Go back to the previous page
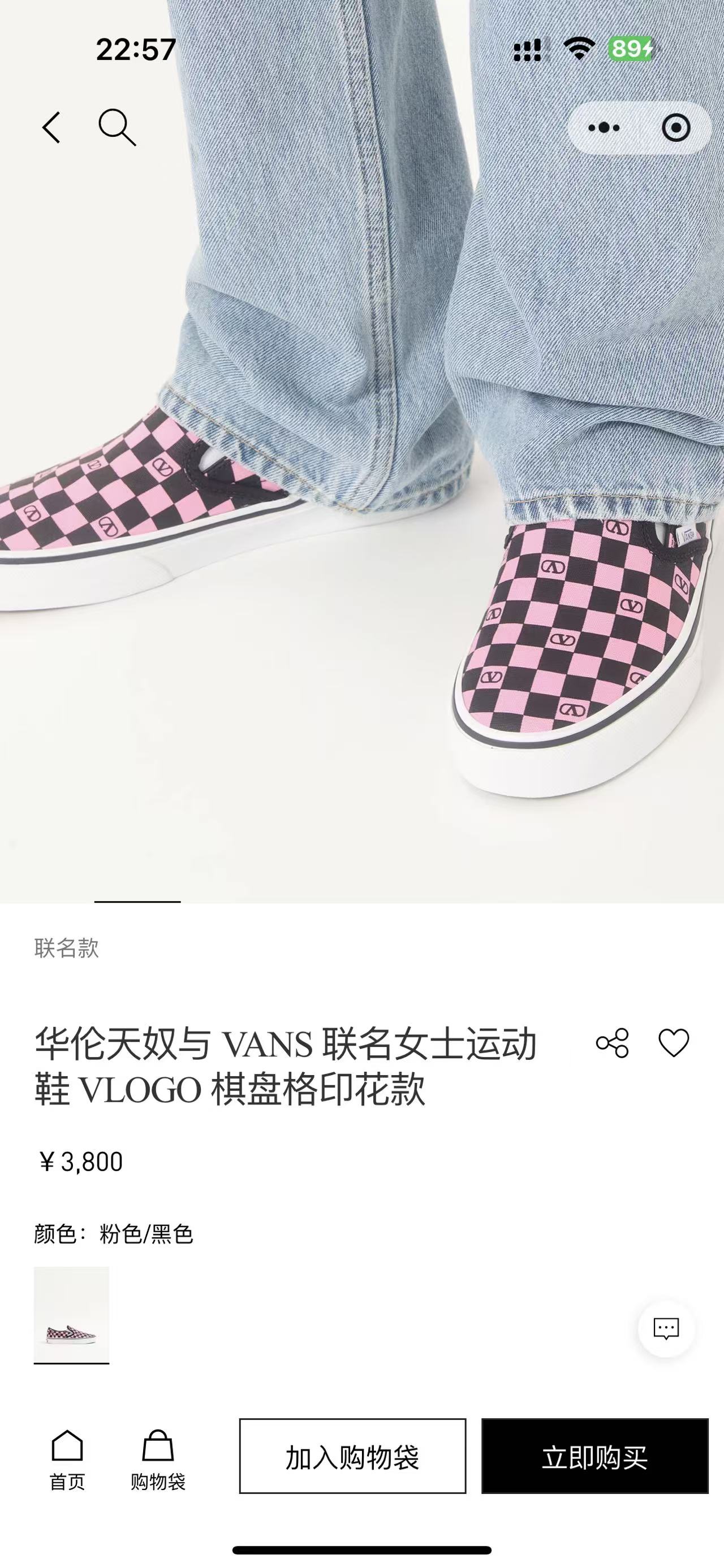This screenshot has width=724, height=1568. (x=52, y=128)
